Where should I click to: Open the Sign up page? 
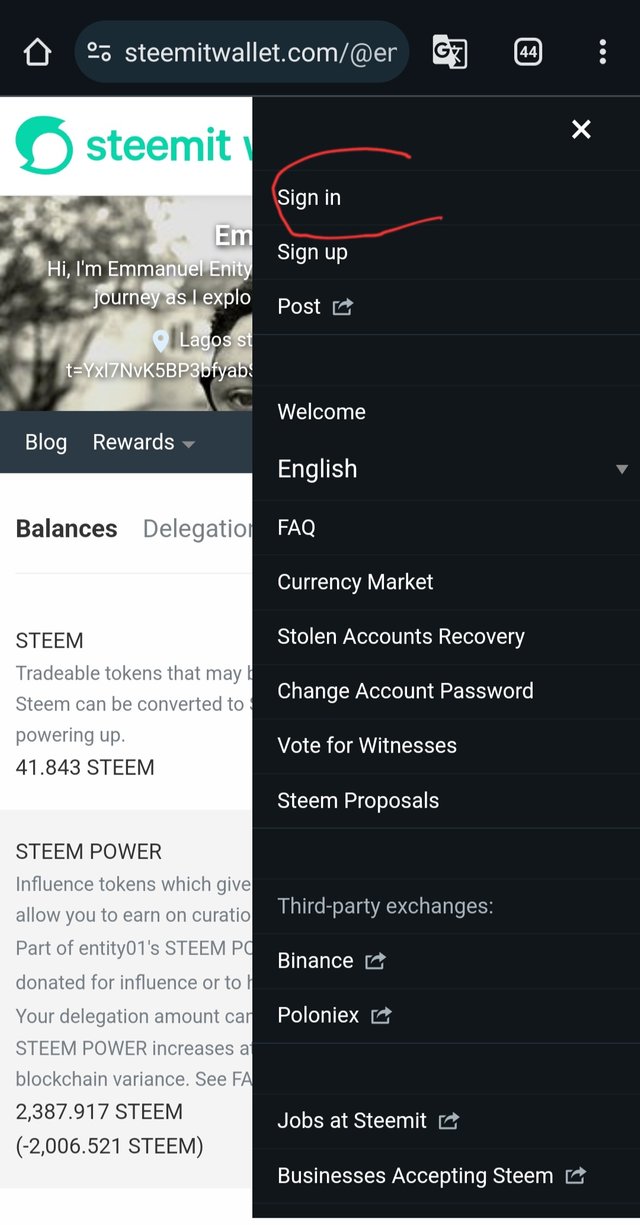click(312, 252)
